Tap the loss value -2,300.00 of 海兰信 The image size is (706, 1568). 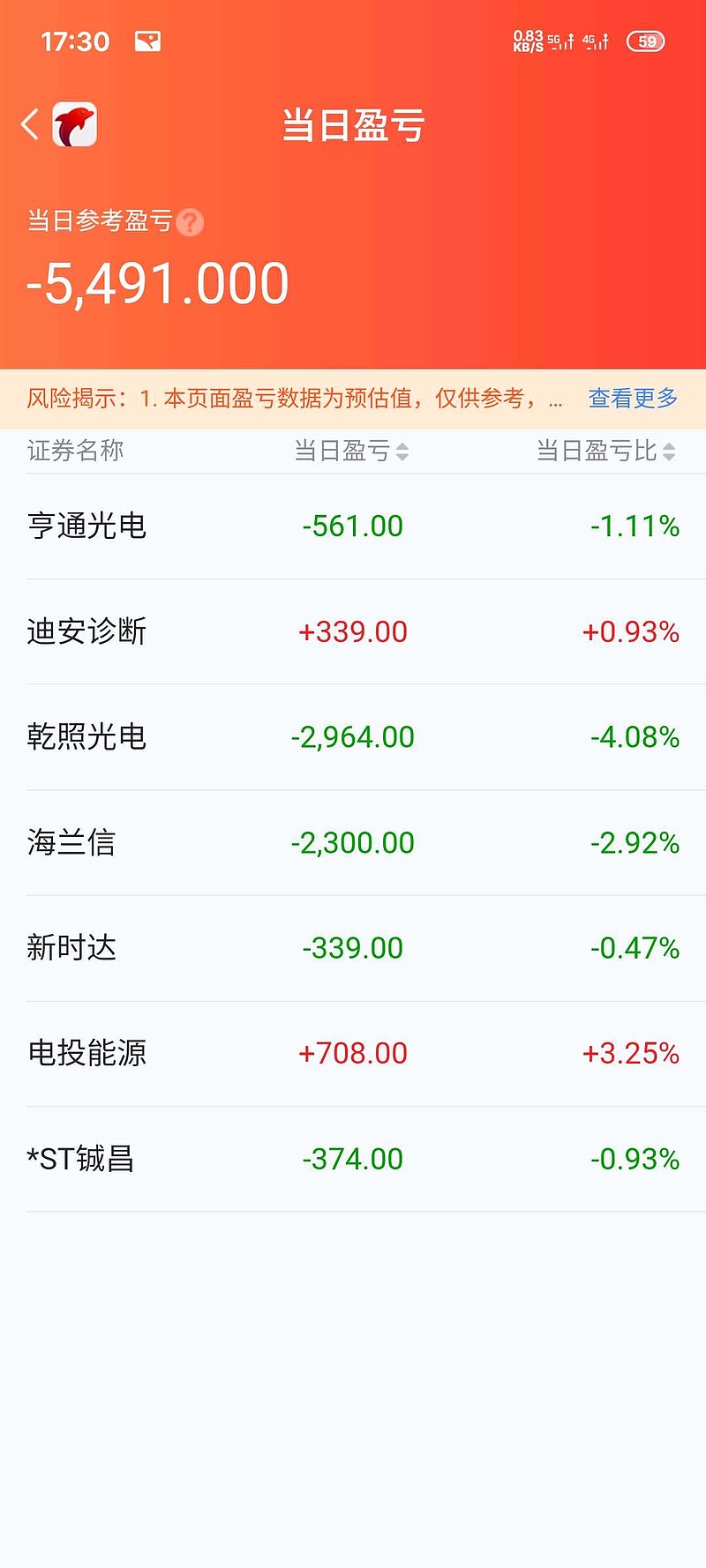pos(351,842)
